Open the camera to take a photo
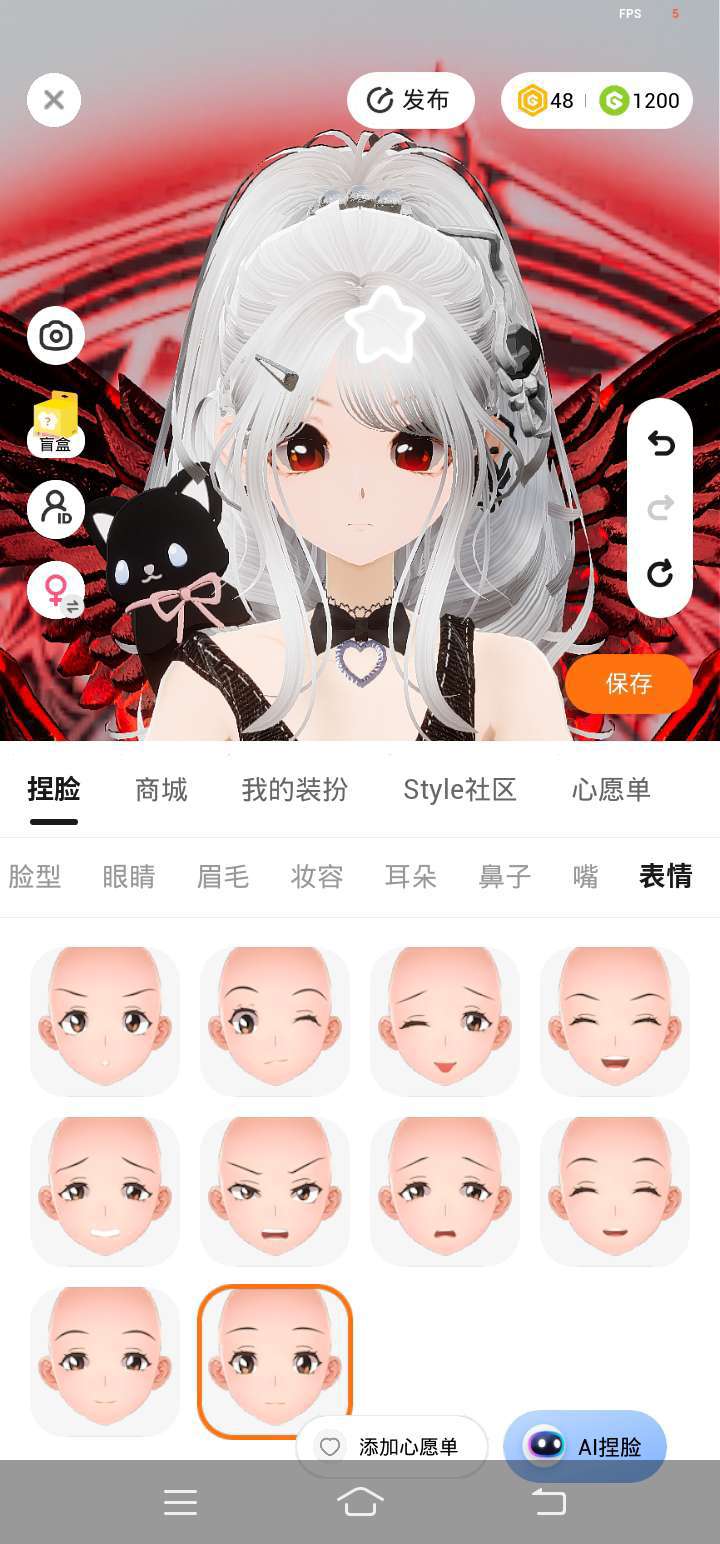The width and height of the screenshot is (720, 1544). coord(56,336)
